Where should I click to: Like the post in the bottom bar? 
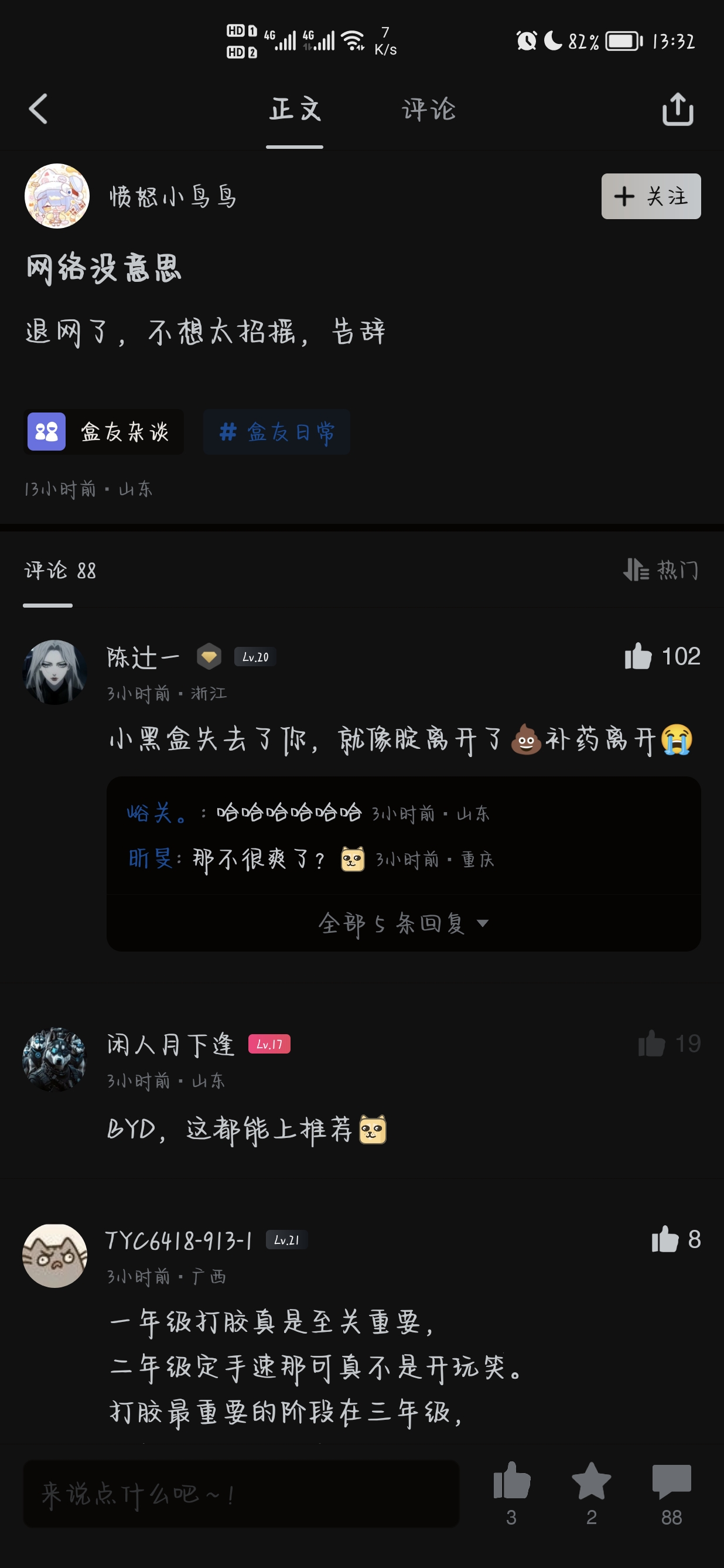click(512, 1481)
